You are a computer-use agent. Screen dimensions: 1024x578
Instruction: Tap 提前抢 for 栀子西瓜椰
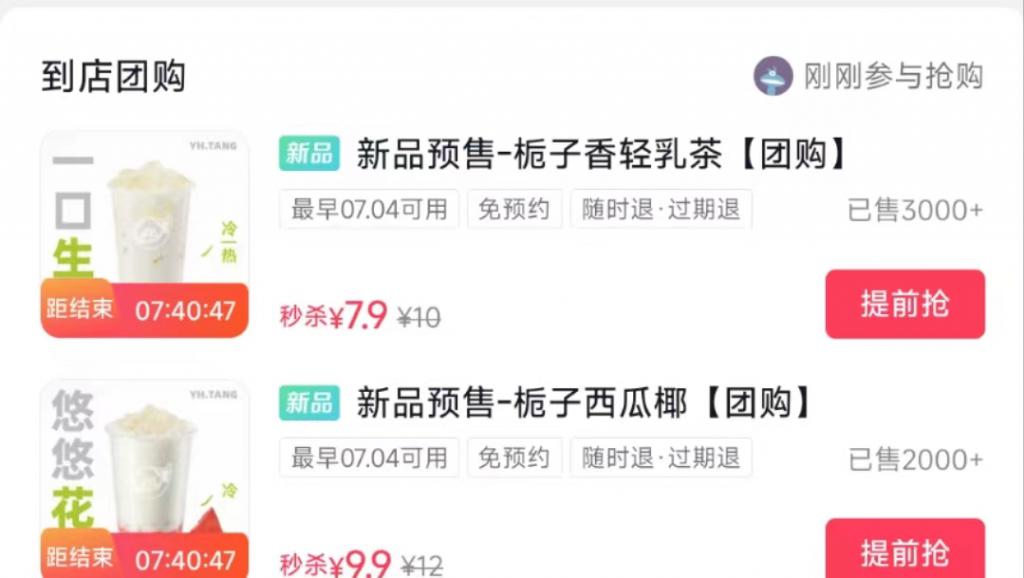click(904, 551)
